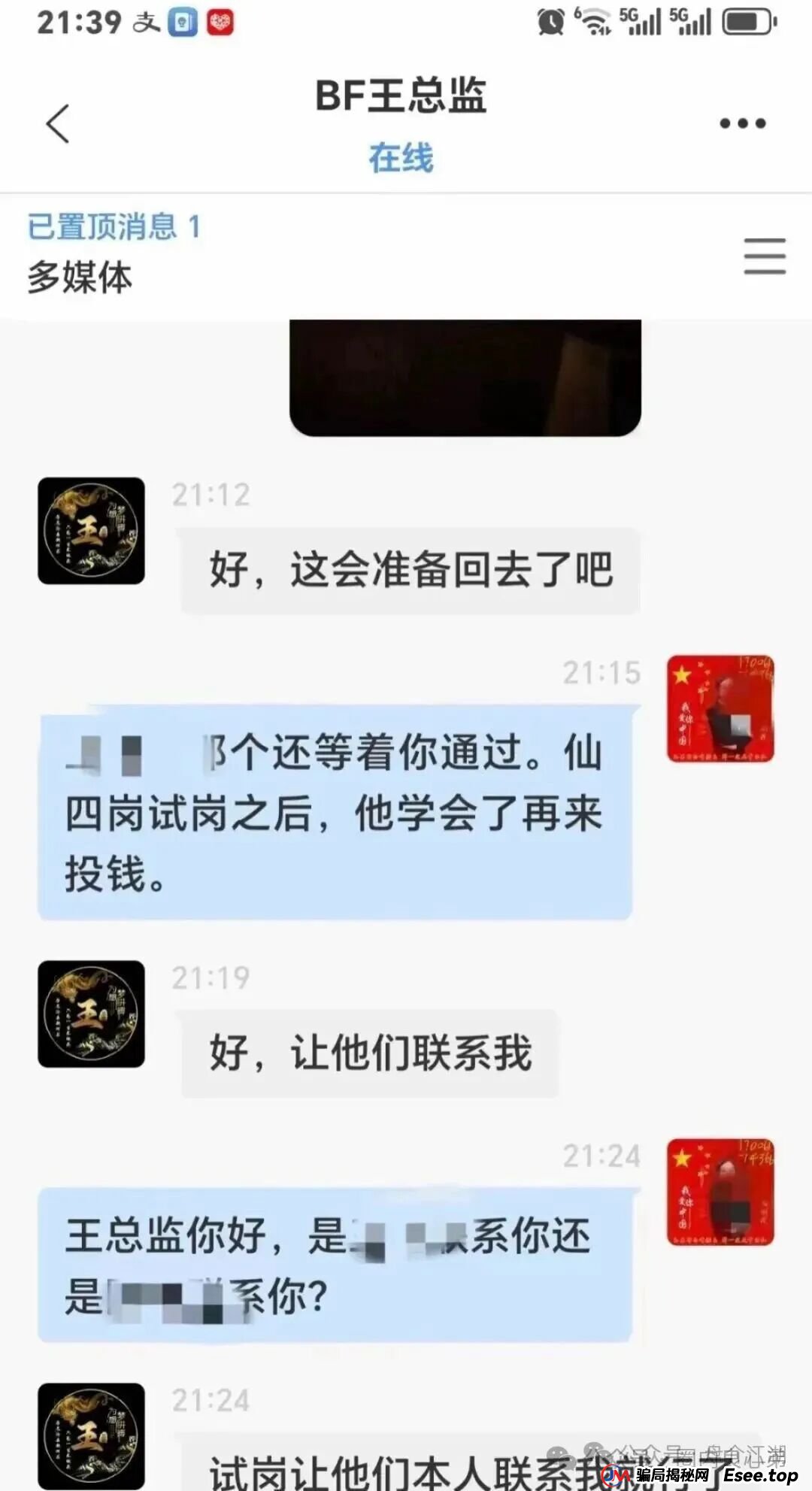Tap the red heart app icon in status bar

coord(217,22)
